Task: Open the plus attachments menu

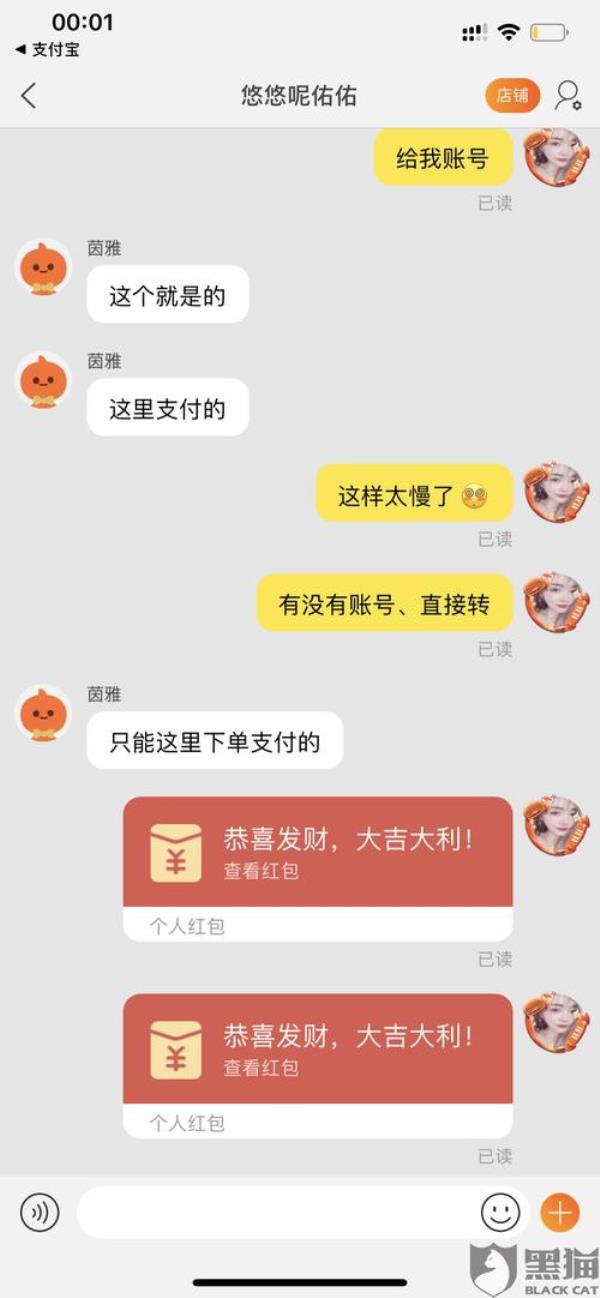Action: (560, 1213)
